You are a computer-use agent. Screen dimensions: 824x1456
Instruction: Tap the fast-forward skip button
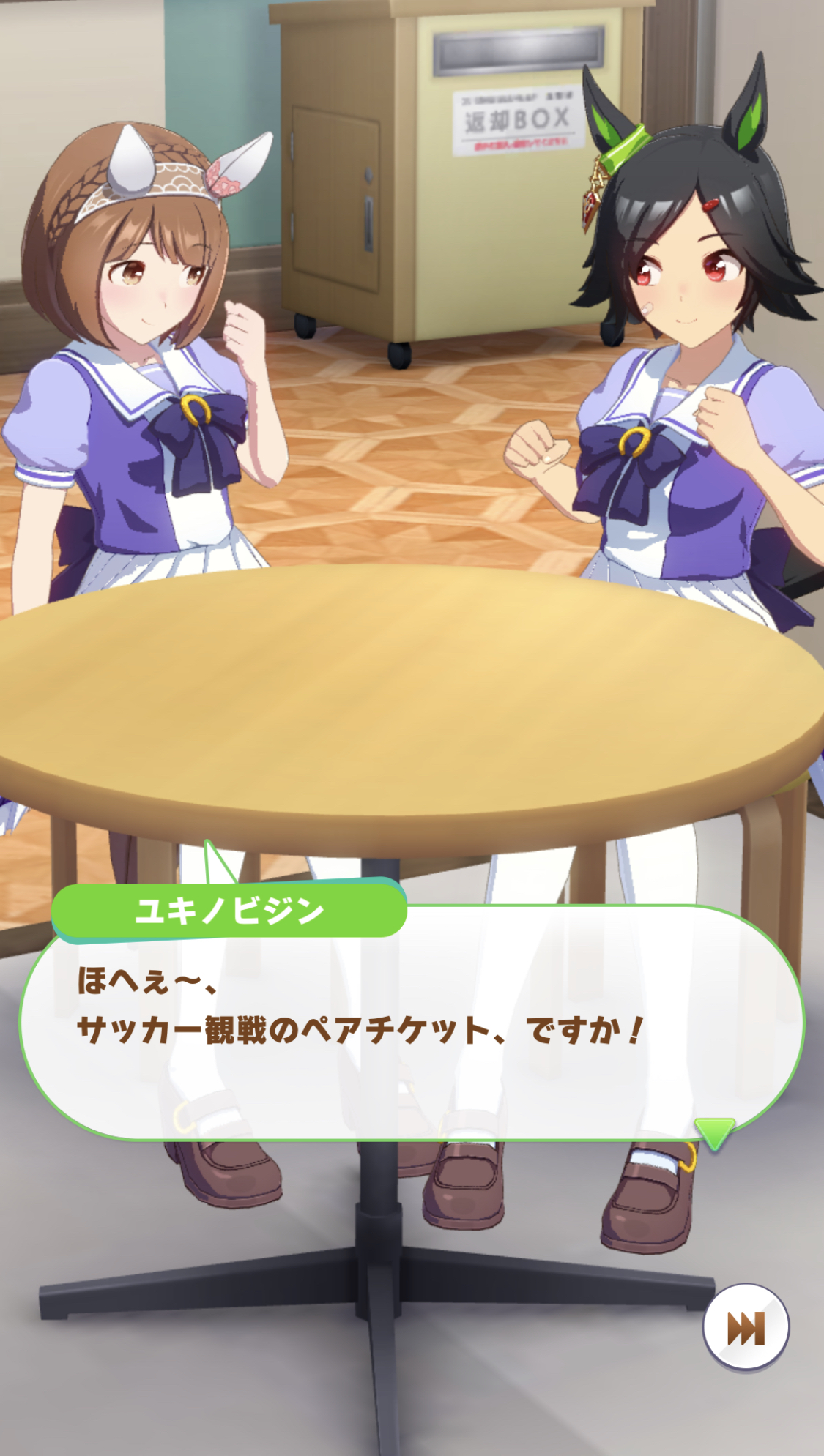[x=745, y=1329]
